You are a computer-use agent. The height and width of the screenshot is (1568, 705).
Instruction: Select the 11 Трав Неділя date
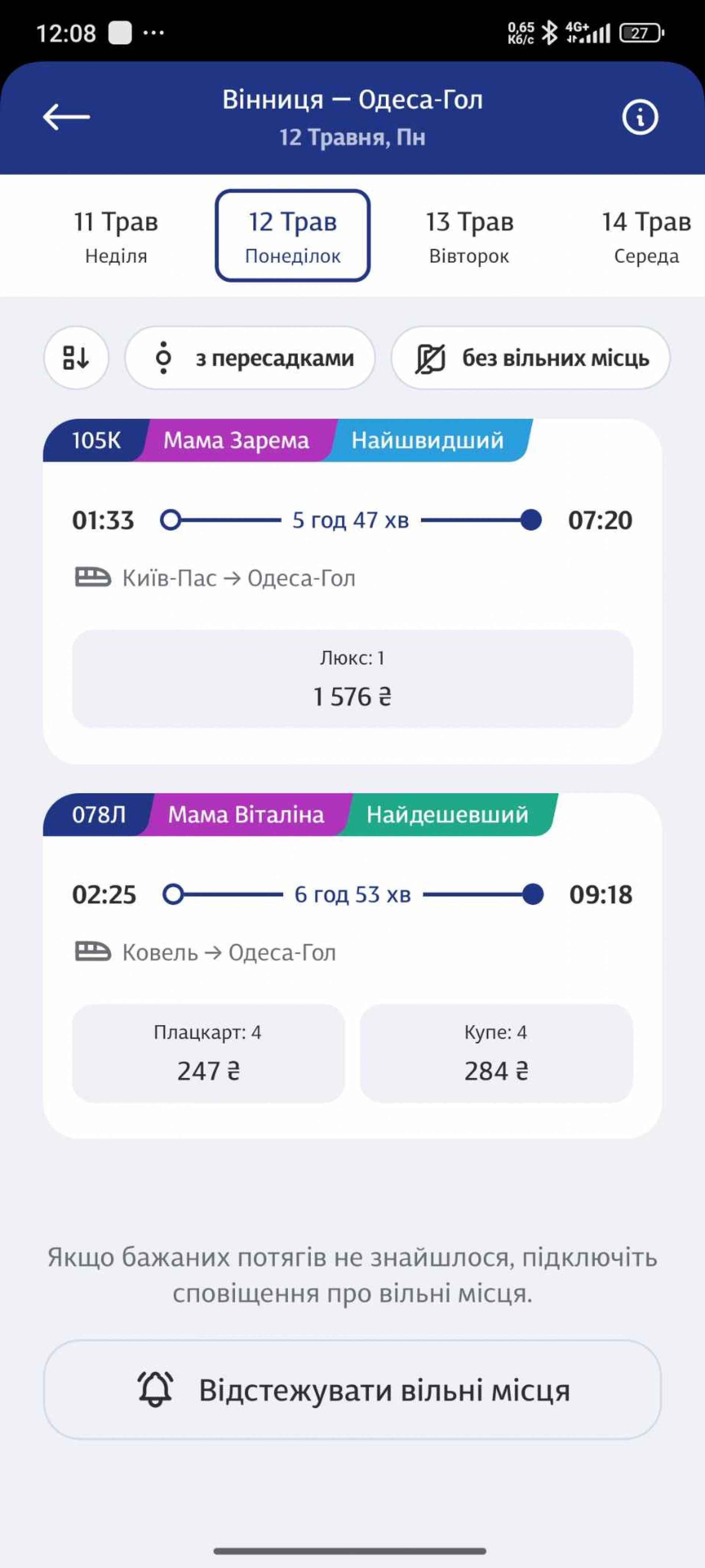coord(116,236)
